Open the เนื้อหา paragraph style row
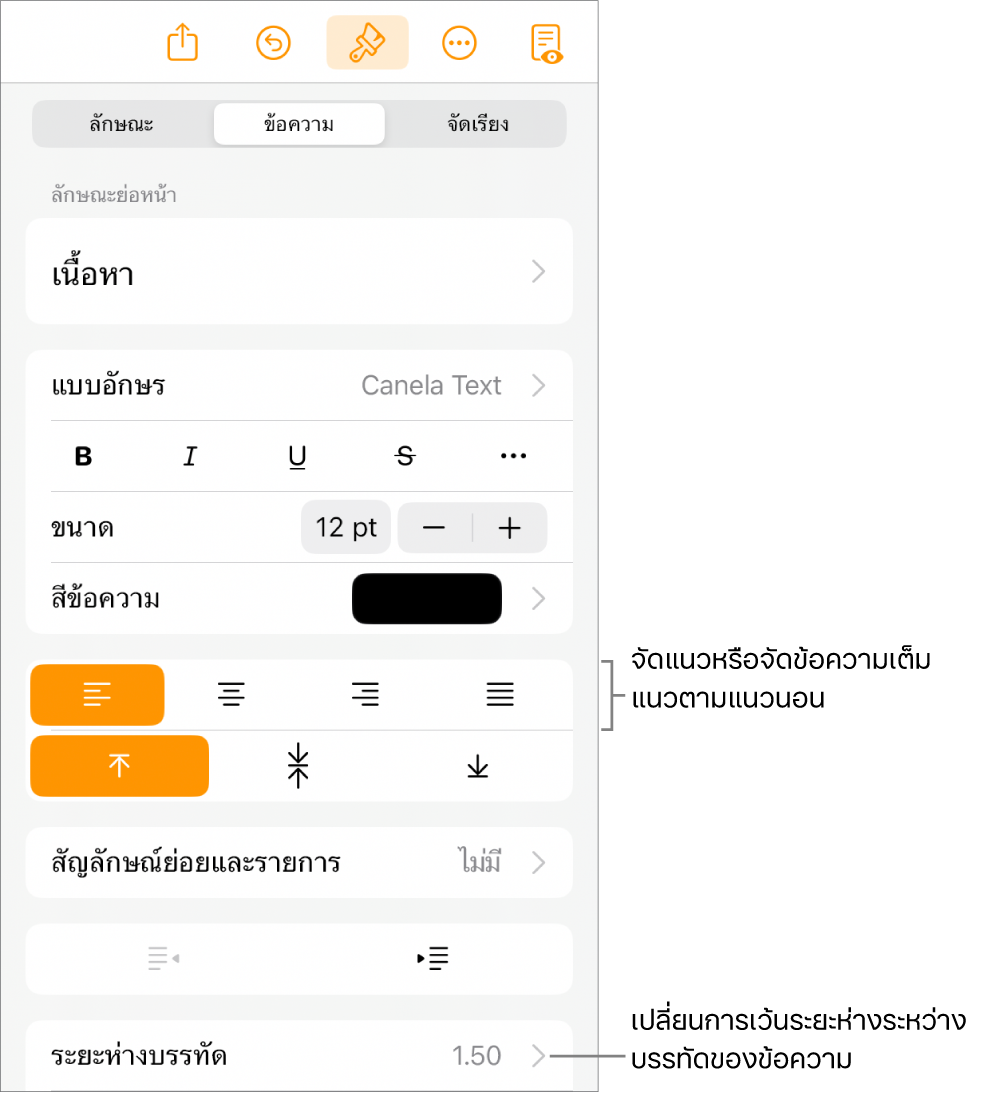 [299, 272]
